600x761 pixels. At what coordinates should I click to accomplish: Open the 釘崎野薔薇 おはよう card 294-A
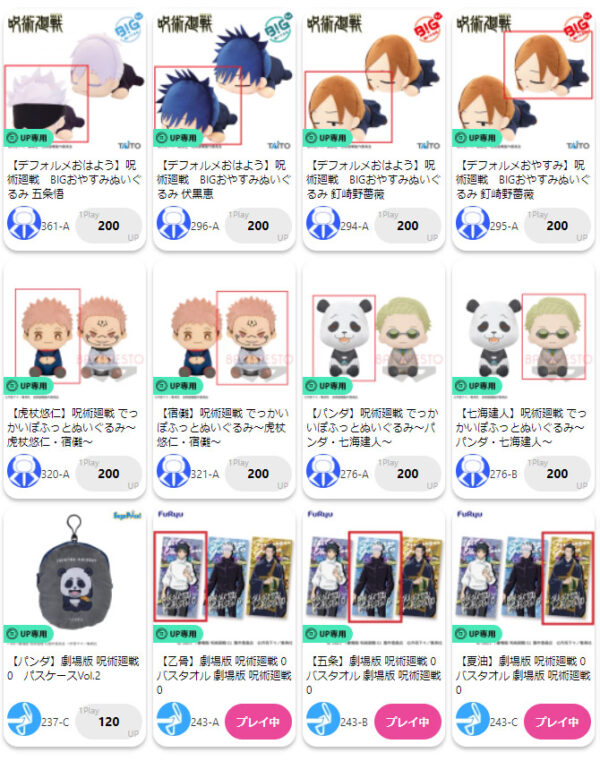pos(374,85)
